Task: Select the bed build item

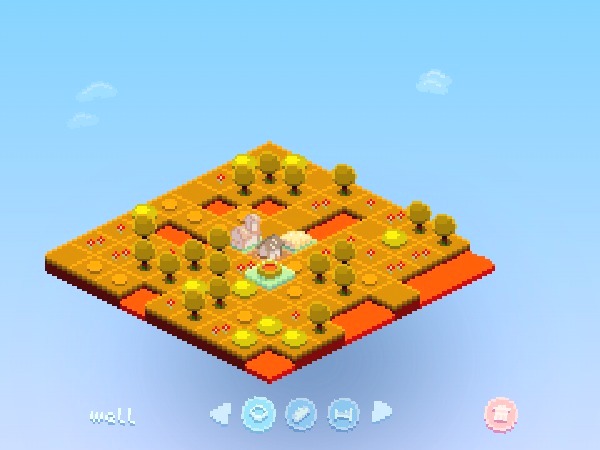Action: click(343, 412)
